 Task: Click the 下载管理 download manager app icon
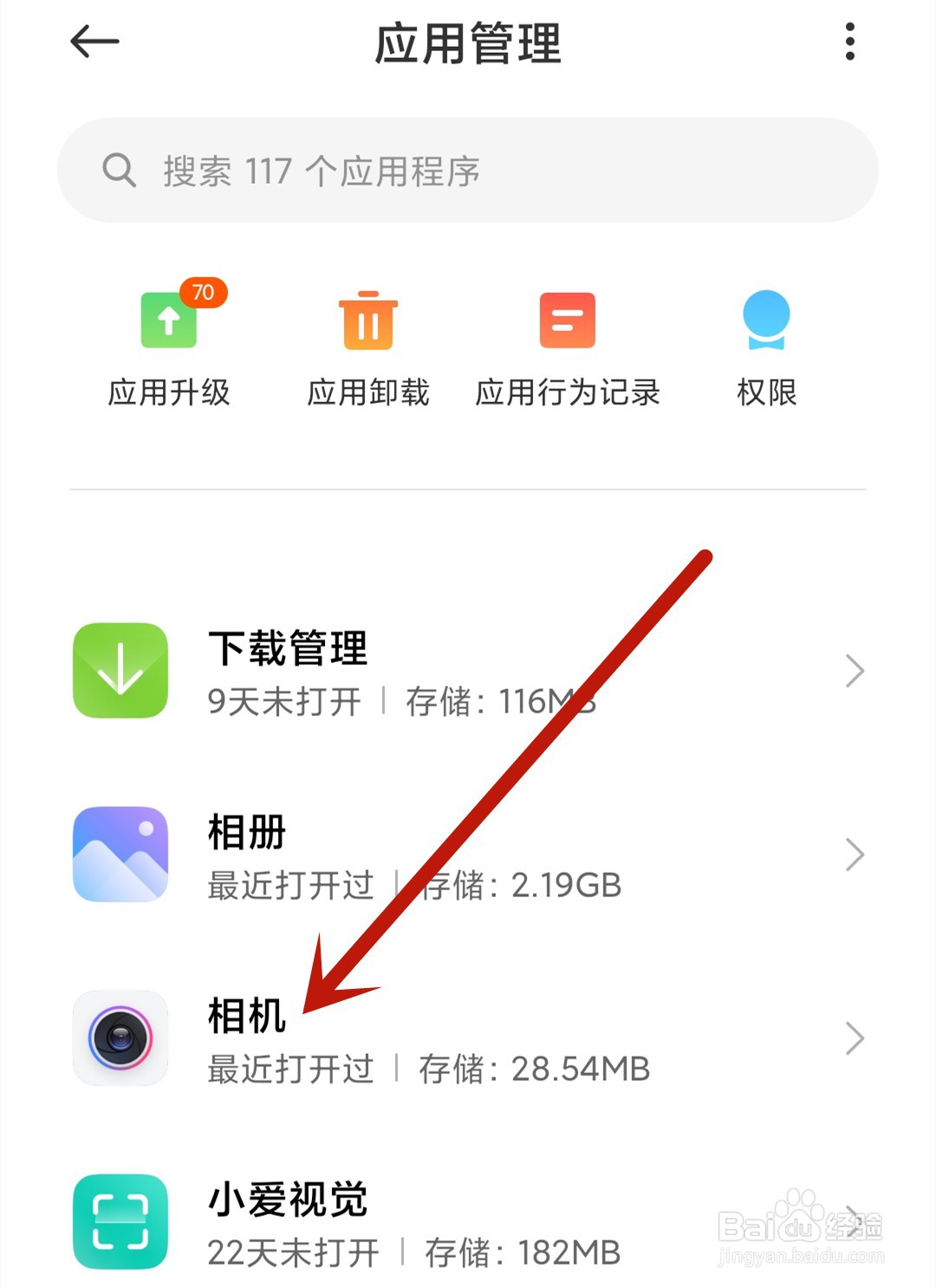tap(120, 672)
